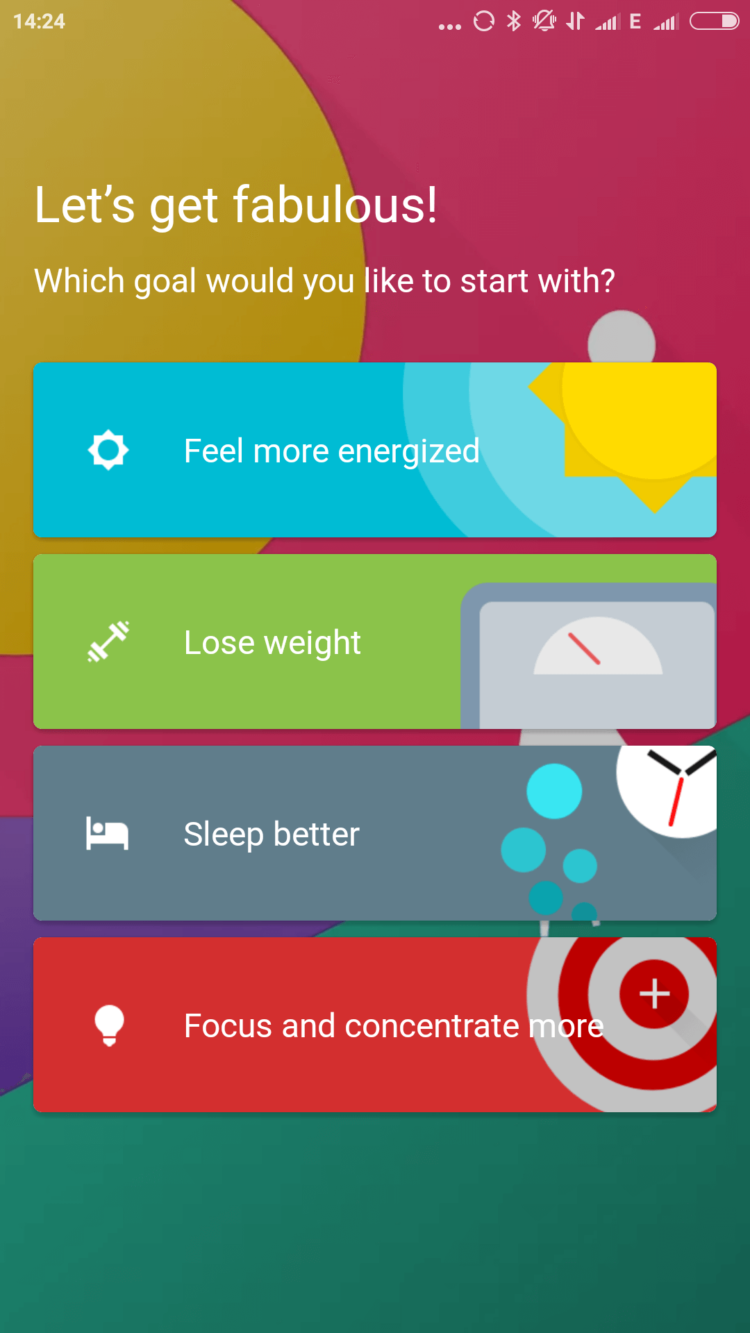This screenshot has height=1333, width=750.
Task: Pick the Sleep better goal
Action: click(374, 833)
